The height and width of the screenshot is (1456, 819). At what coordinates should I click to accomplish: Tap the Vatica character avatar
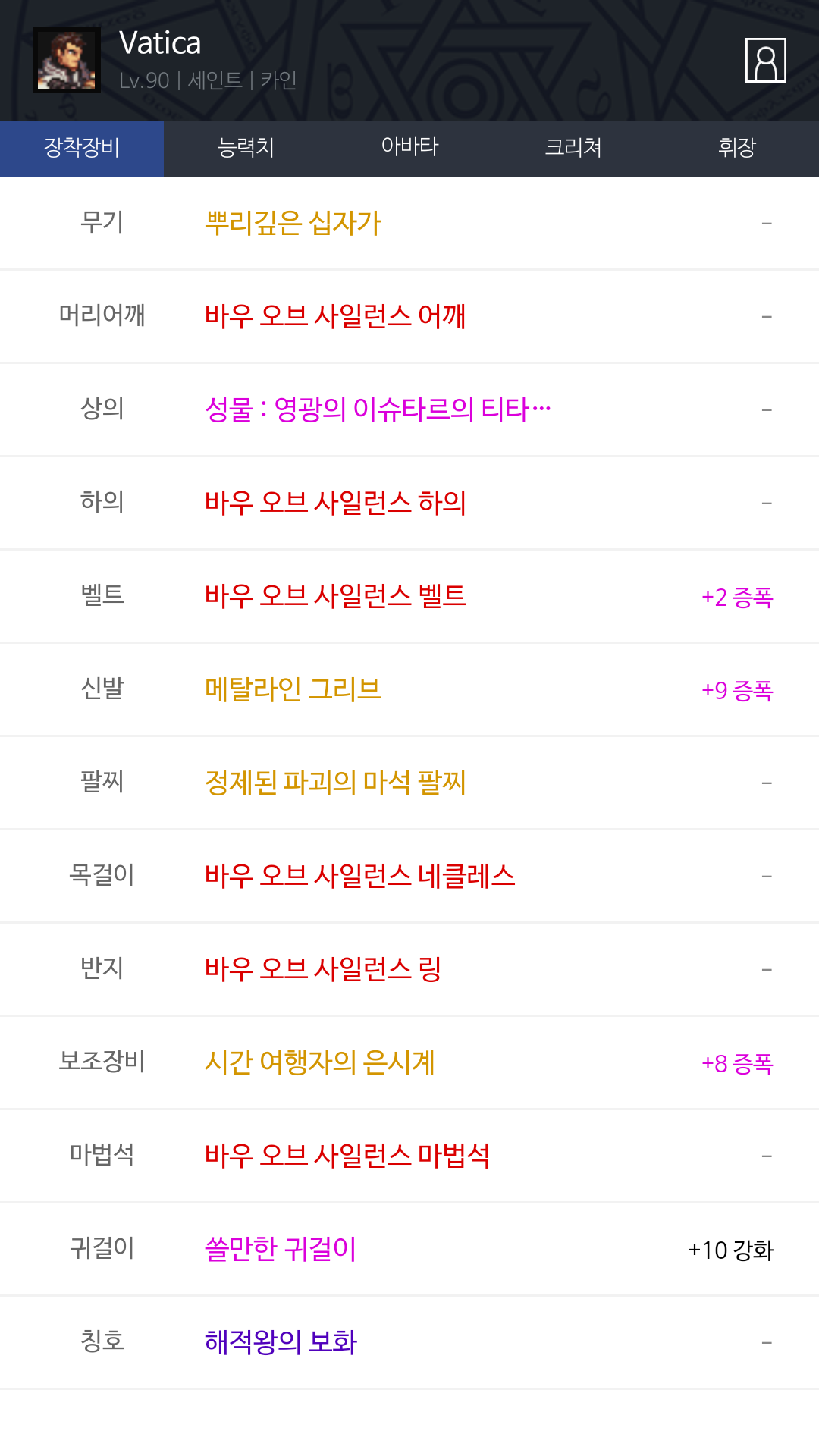pyautogui.click(x=67, y=61)
